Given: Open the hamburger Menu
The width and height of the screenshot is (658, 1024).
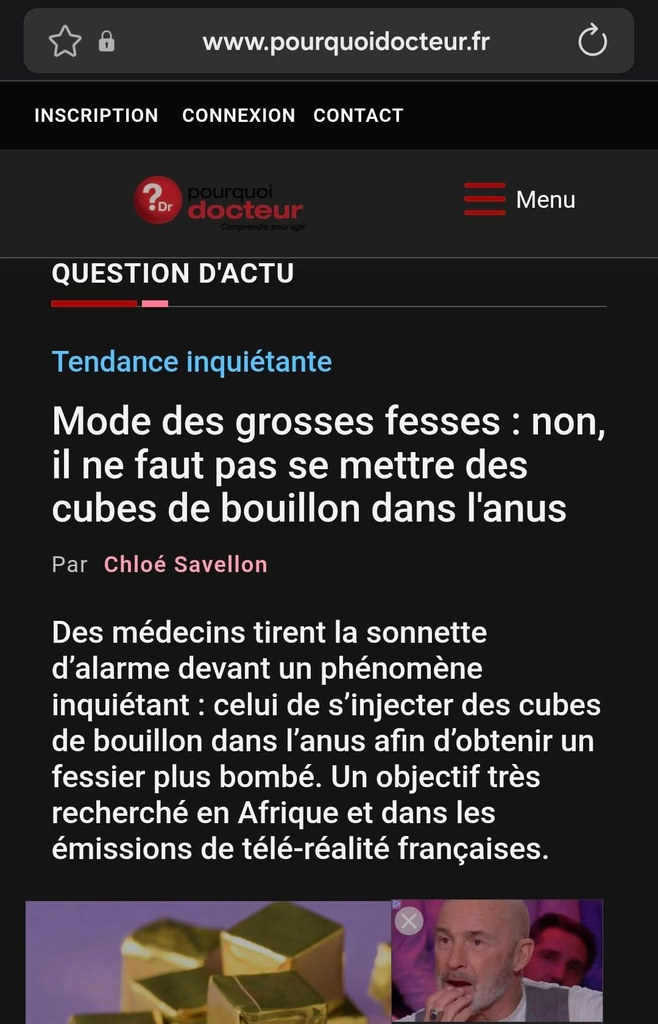Looking at the screenshot, I should [519, 200].
